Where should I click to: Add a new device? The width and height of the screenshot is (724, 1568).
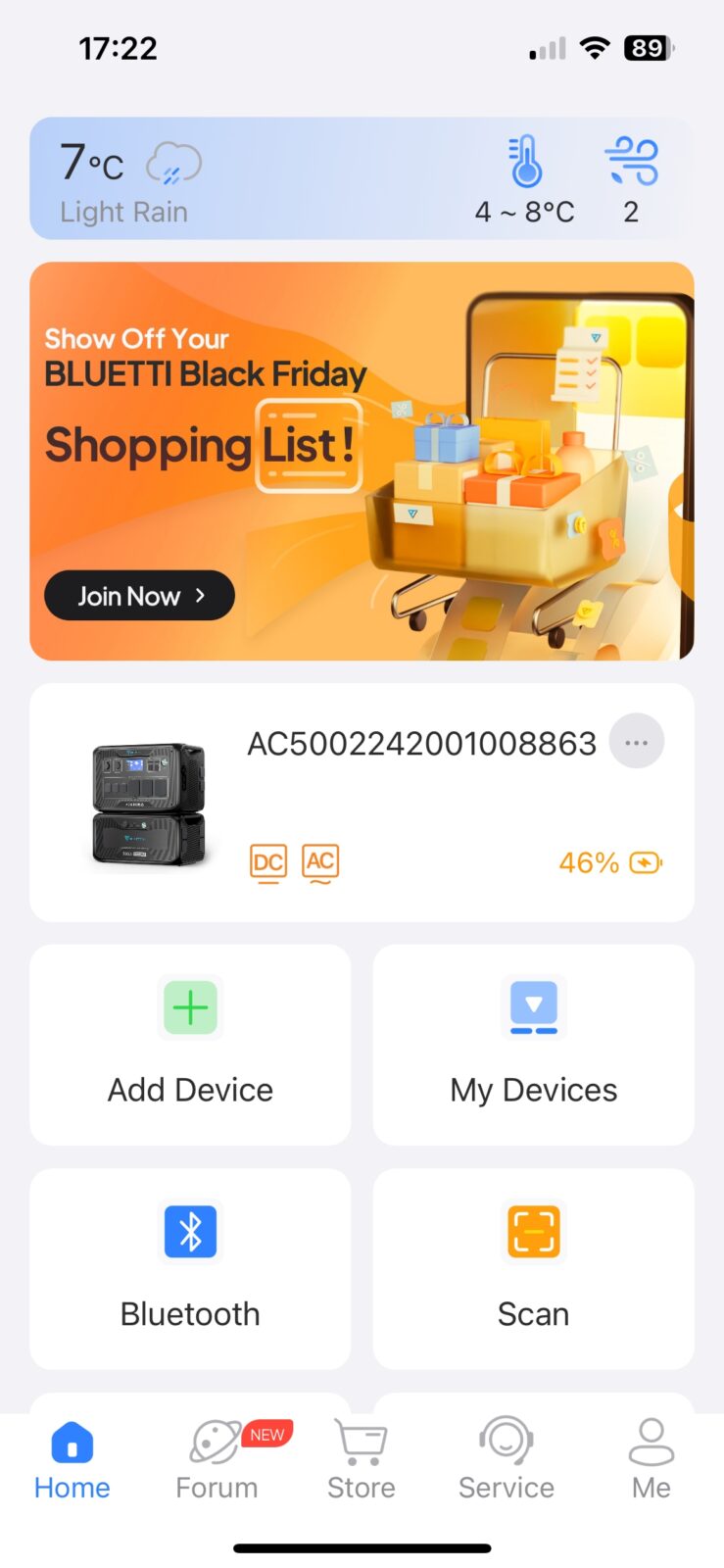(x=190, y=1045)
